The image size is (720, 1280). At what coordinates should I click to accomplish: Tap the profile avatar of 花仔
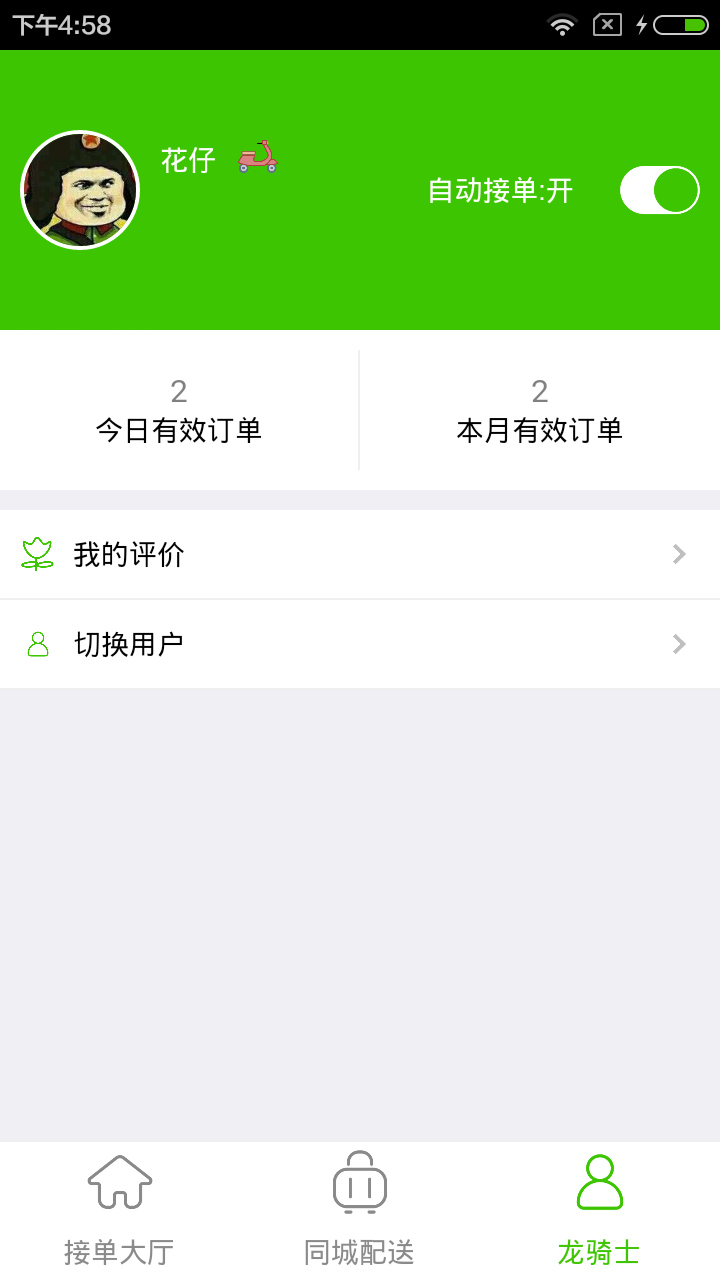point(80,189)
